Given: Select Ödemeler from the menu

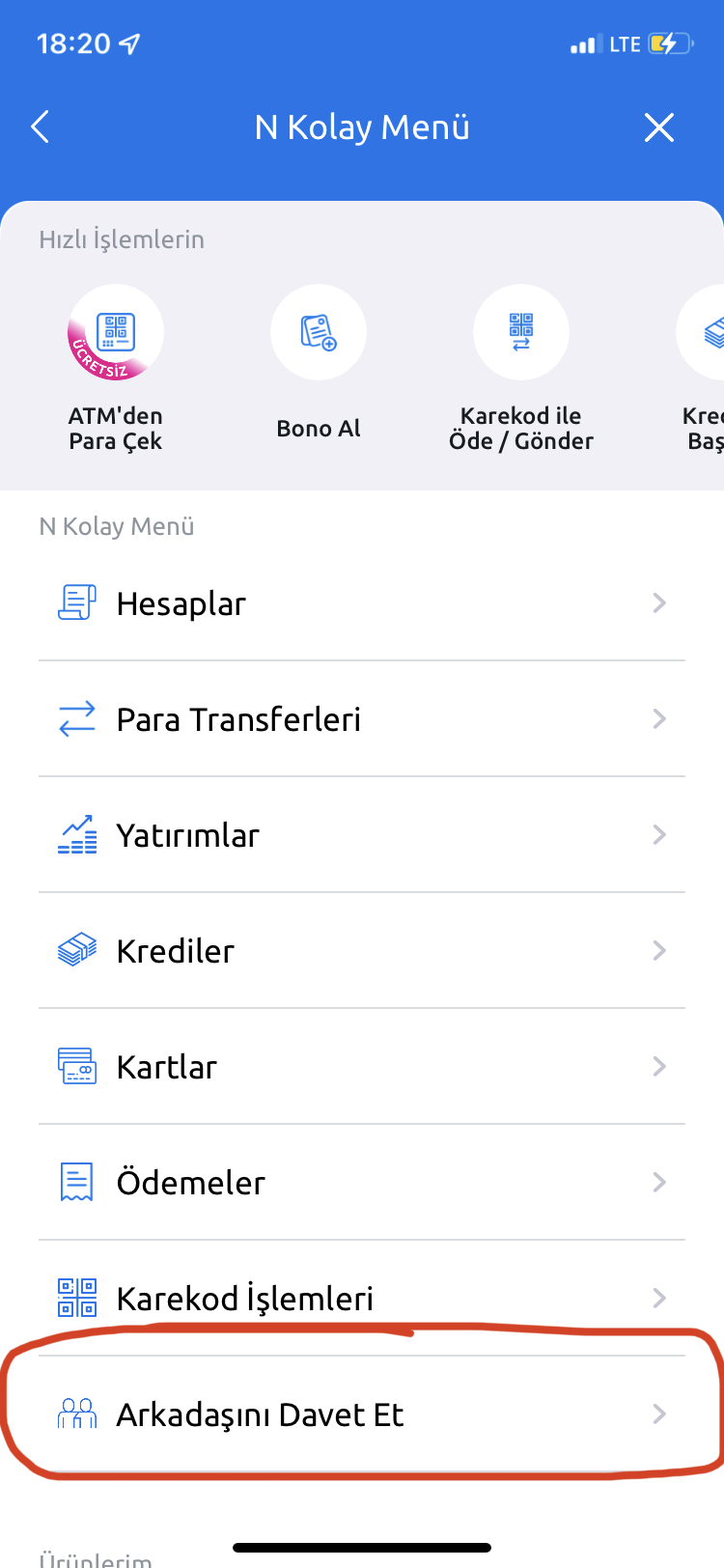Looking at the screenshot, I should click(362, 1183).
